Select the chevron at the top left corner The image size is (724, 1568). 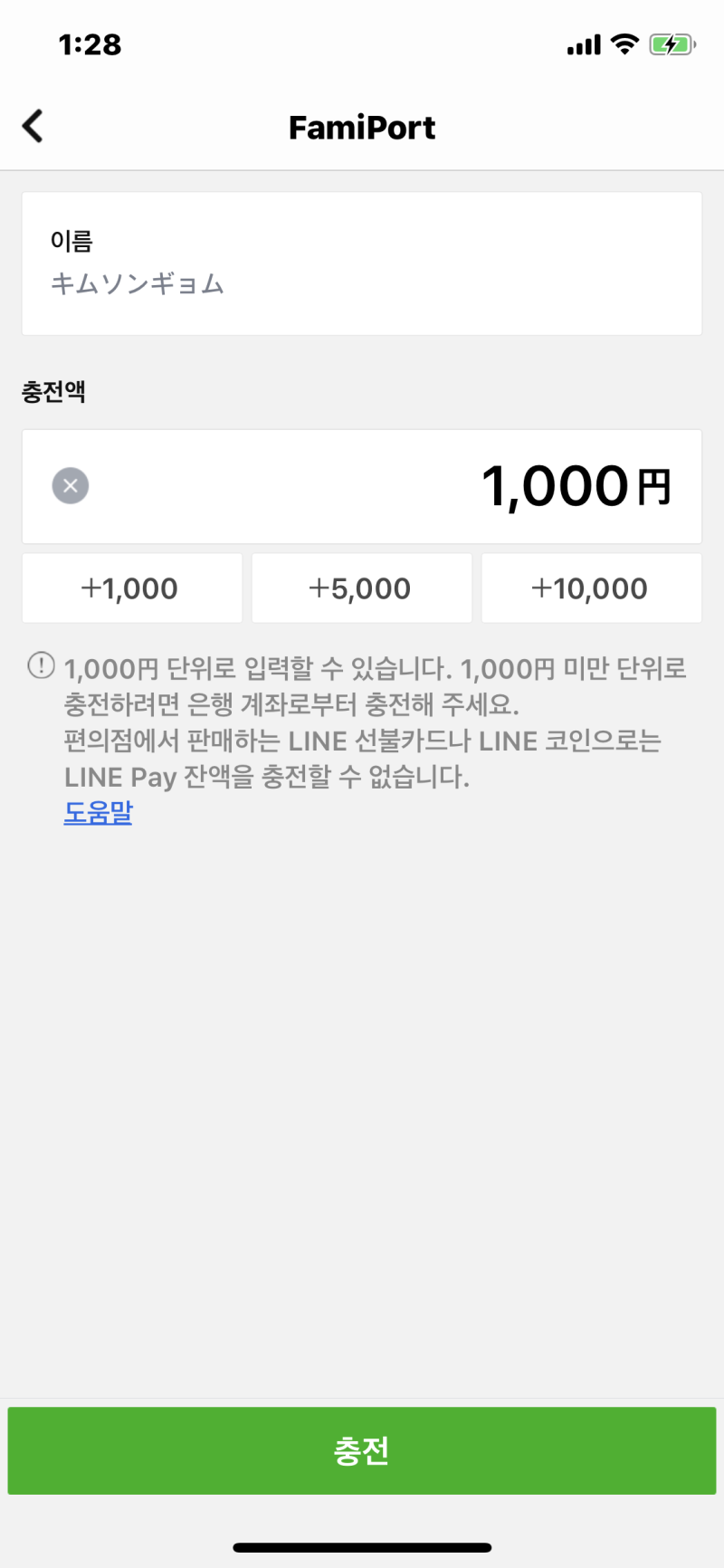33,127
